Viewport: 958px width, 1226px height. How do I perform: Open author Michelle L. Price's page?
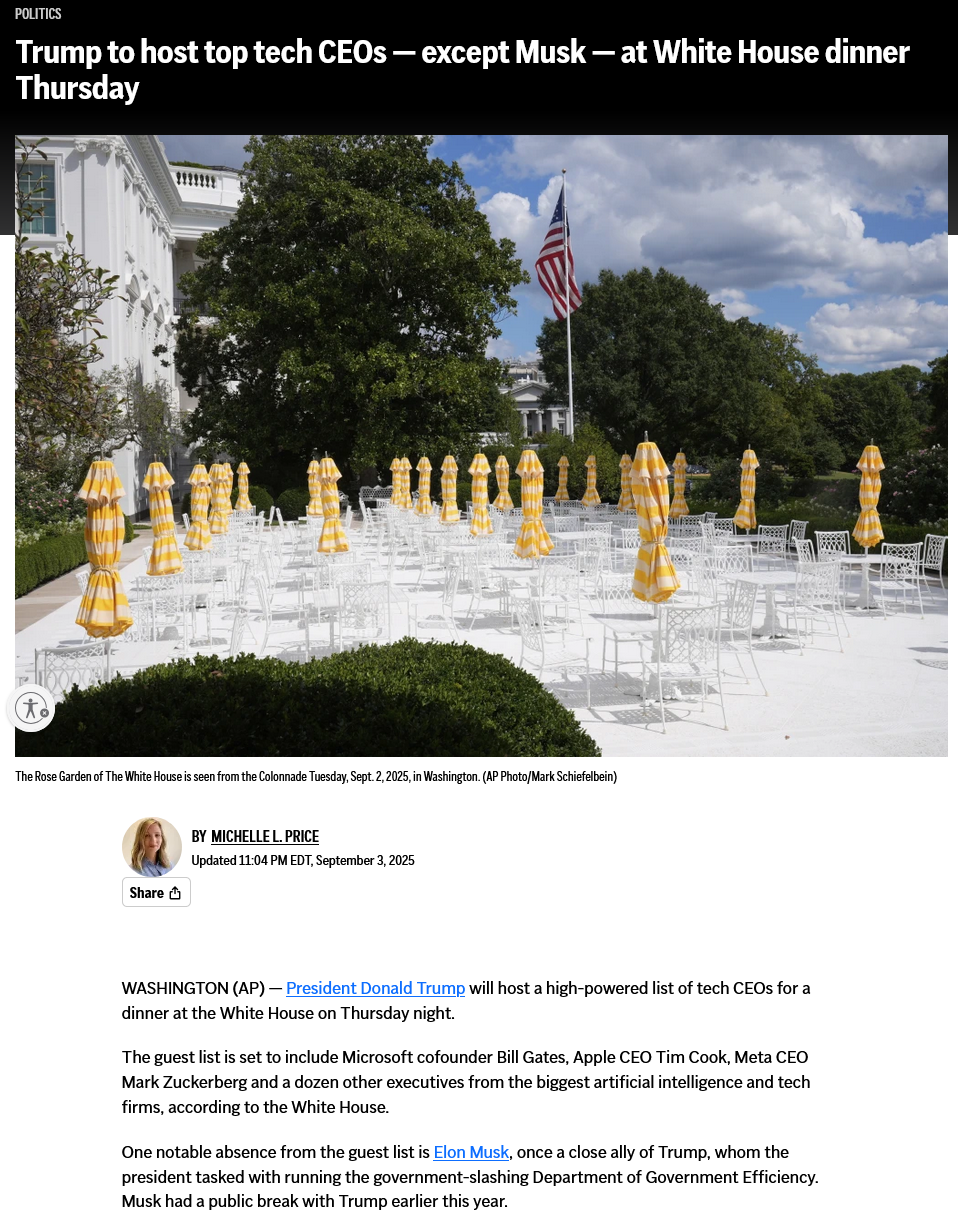coord(265,836)
